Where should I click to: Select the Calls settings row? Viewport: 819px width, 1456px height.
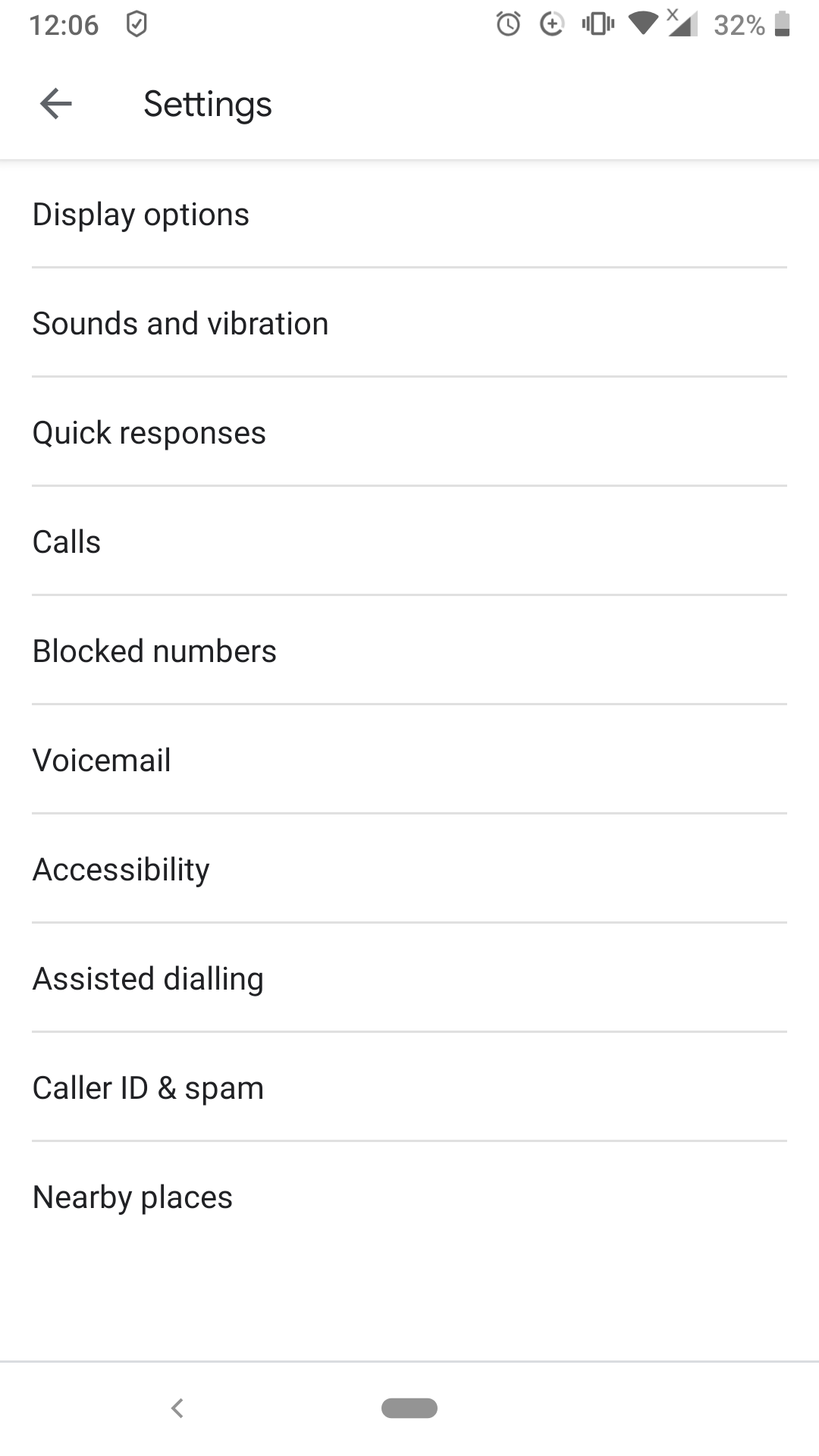coord(409,541)
